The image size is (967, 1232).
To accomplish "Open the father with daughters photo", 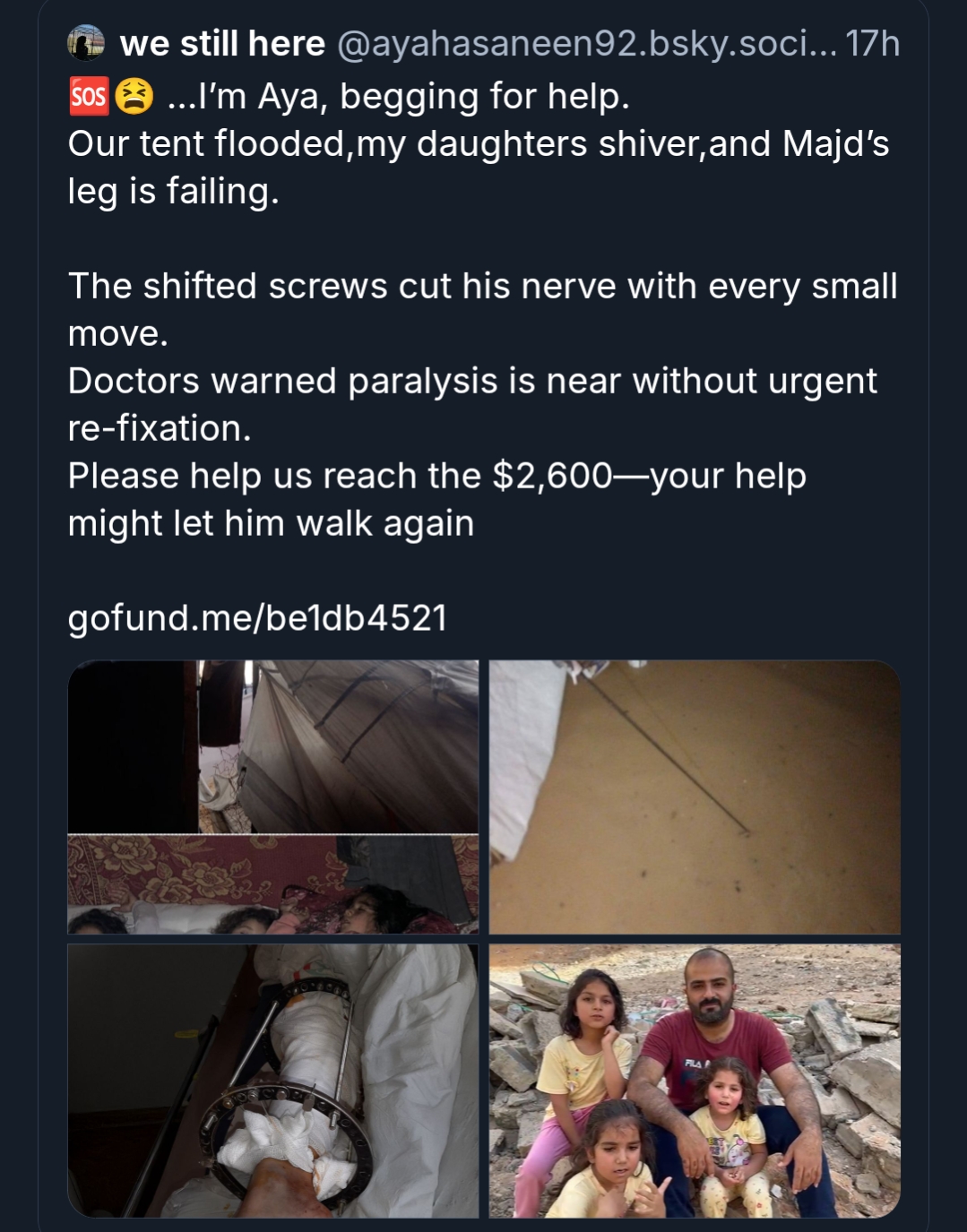I will coord(694,1080).
